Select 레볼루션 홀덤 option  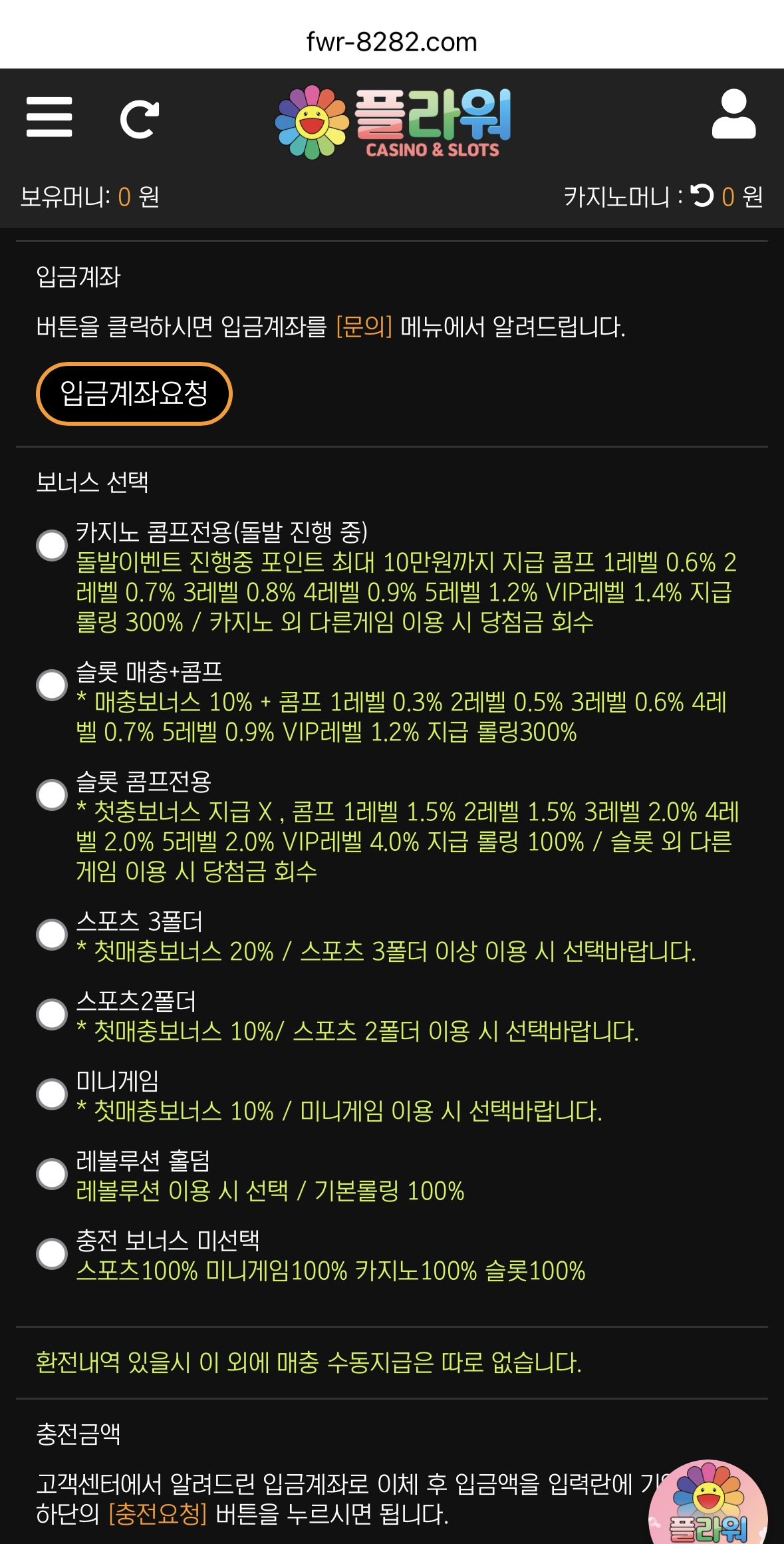tap(52, 1174)
